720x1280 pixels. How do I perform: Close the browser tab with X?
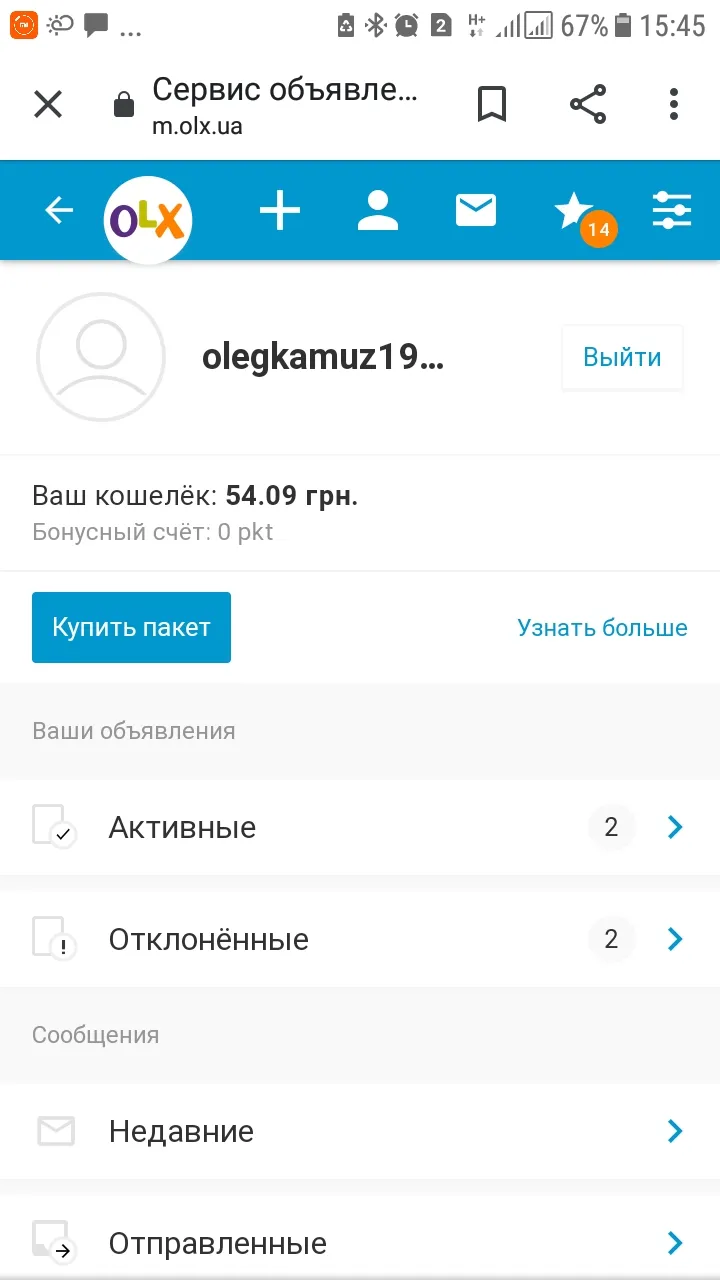[x=48, y=104]
